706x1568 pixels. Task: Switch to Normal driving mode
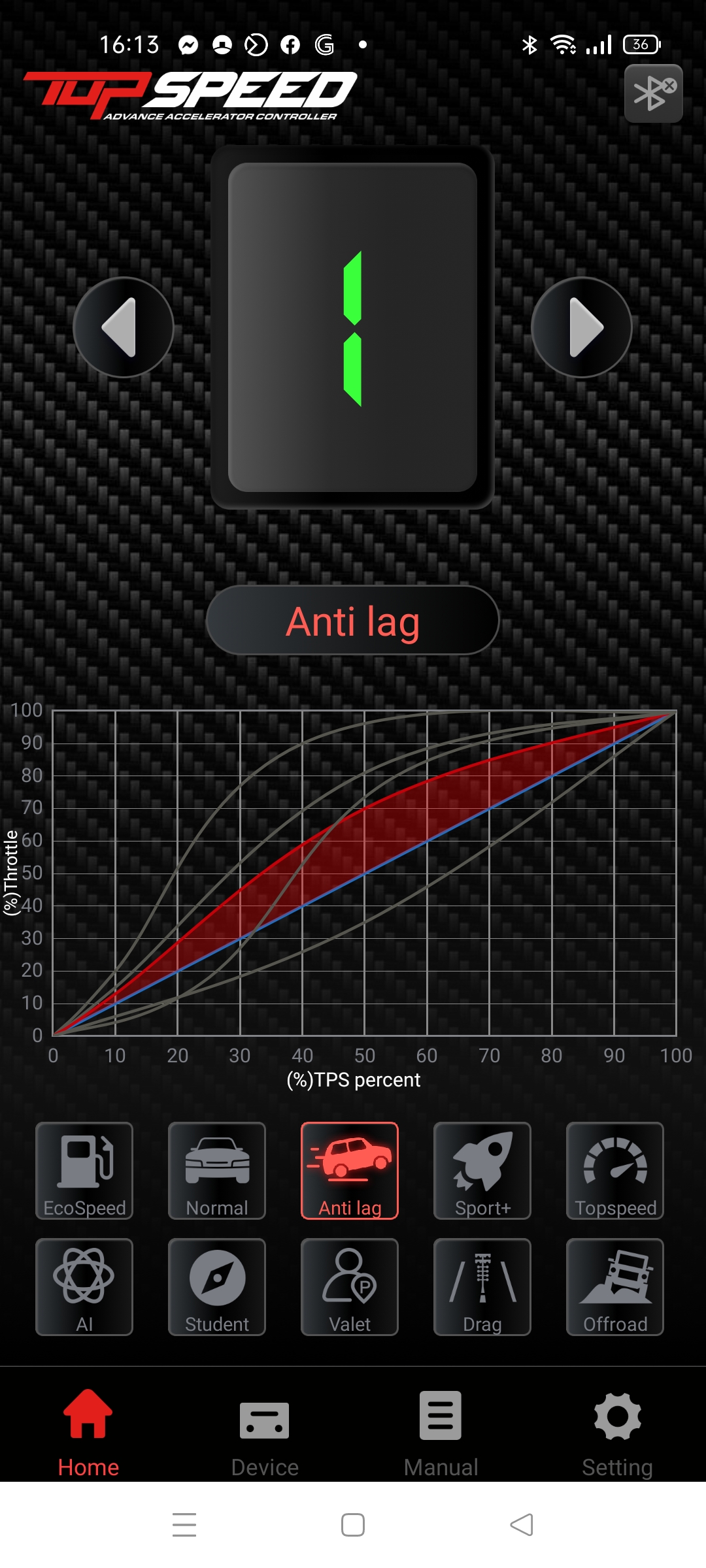(x=217, y=1170)
